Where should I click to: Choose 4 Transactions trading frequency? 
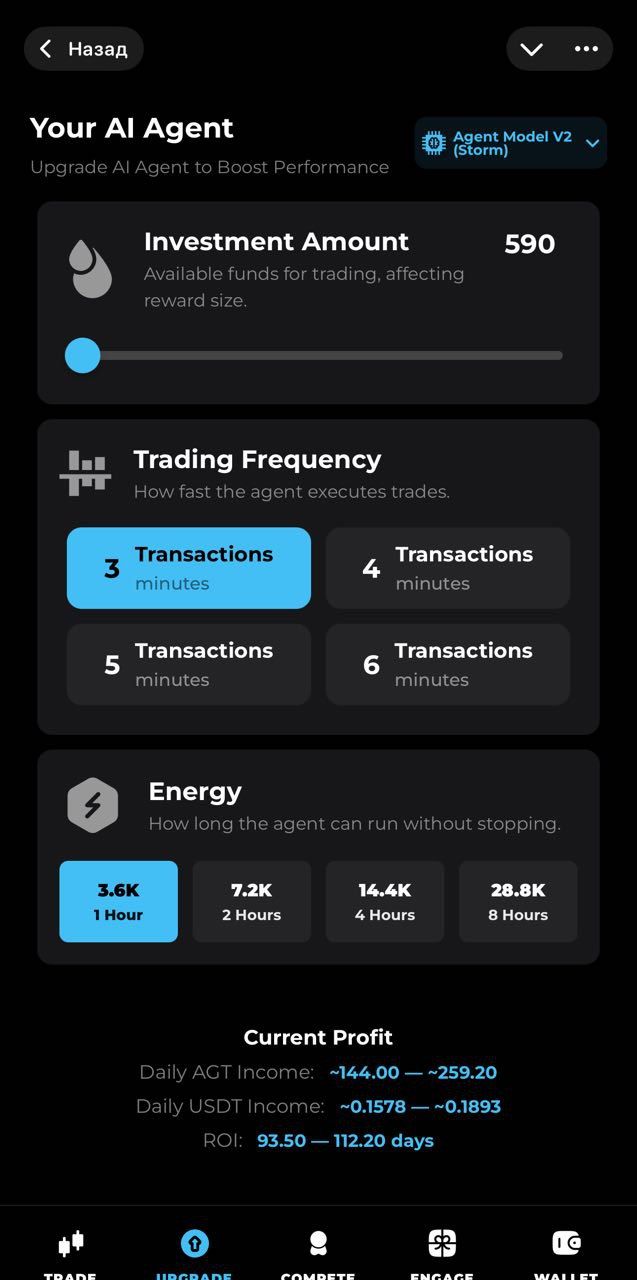pos(448,568)
